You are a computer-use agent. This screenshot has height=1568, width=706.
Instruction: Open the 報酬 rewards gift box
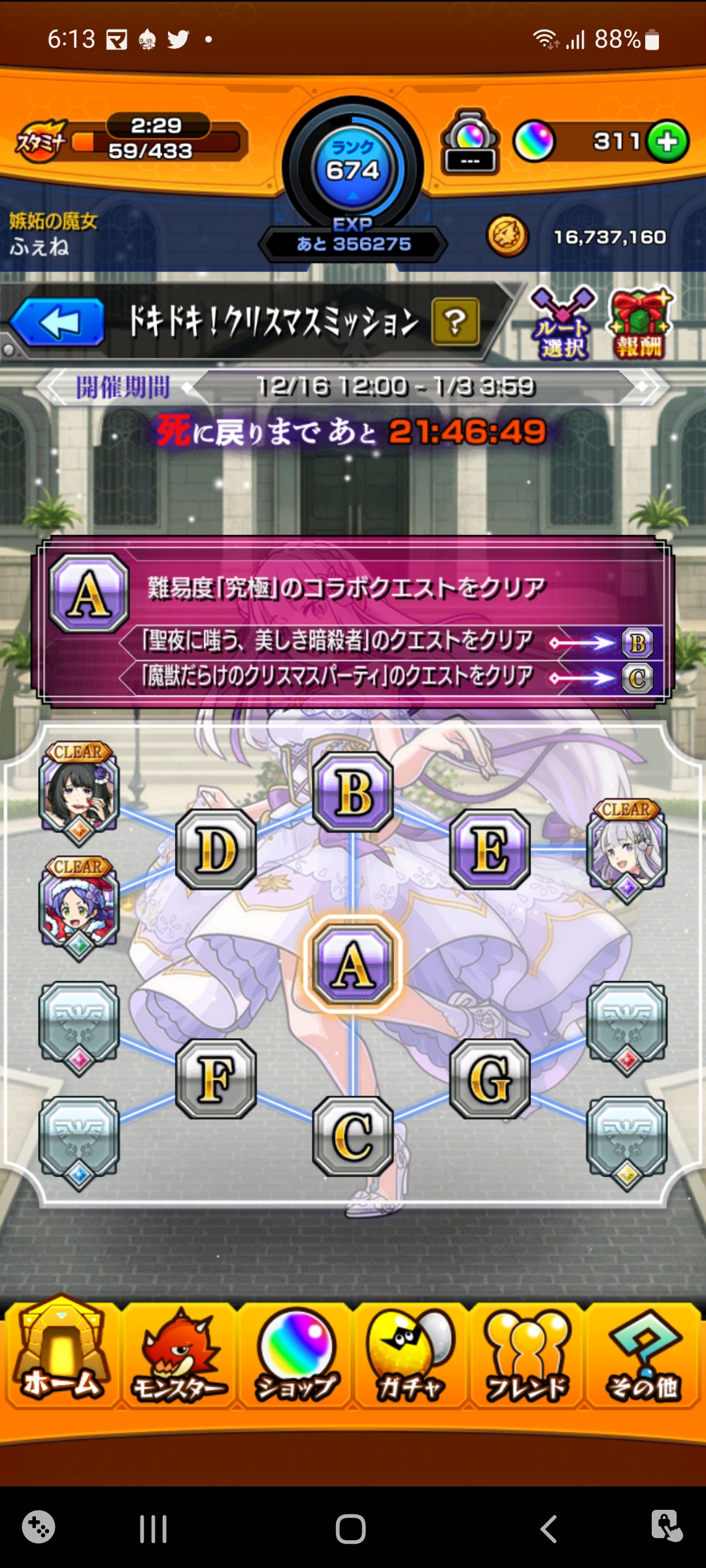641,324
